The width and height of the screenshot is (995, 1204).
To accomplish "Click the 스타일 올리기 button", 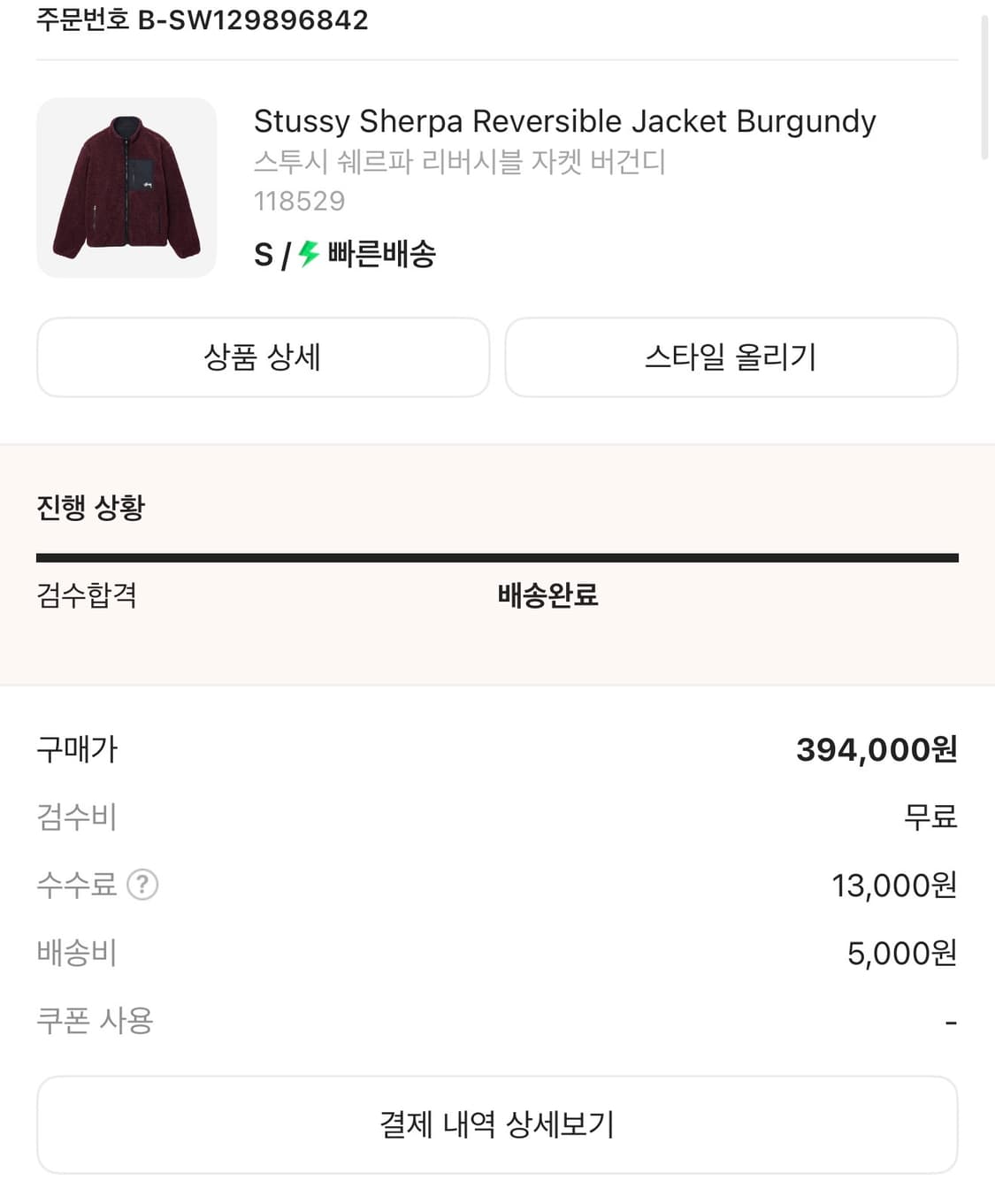I will pyautogui.click(x=731, y=357).
